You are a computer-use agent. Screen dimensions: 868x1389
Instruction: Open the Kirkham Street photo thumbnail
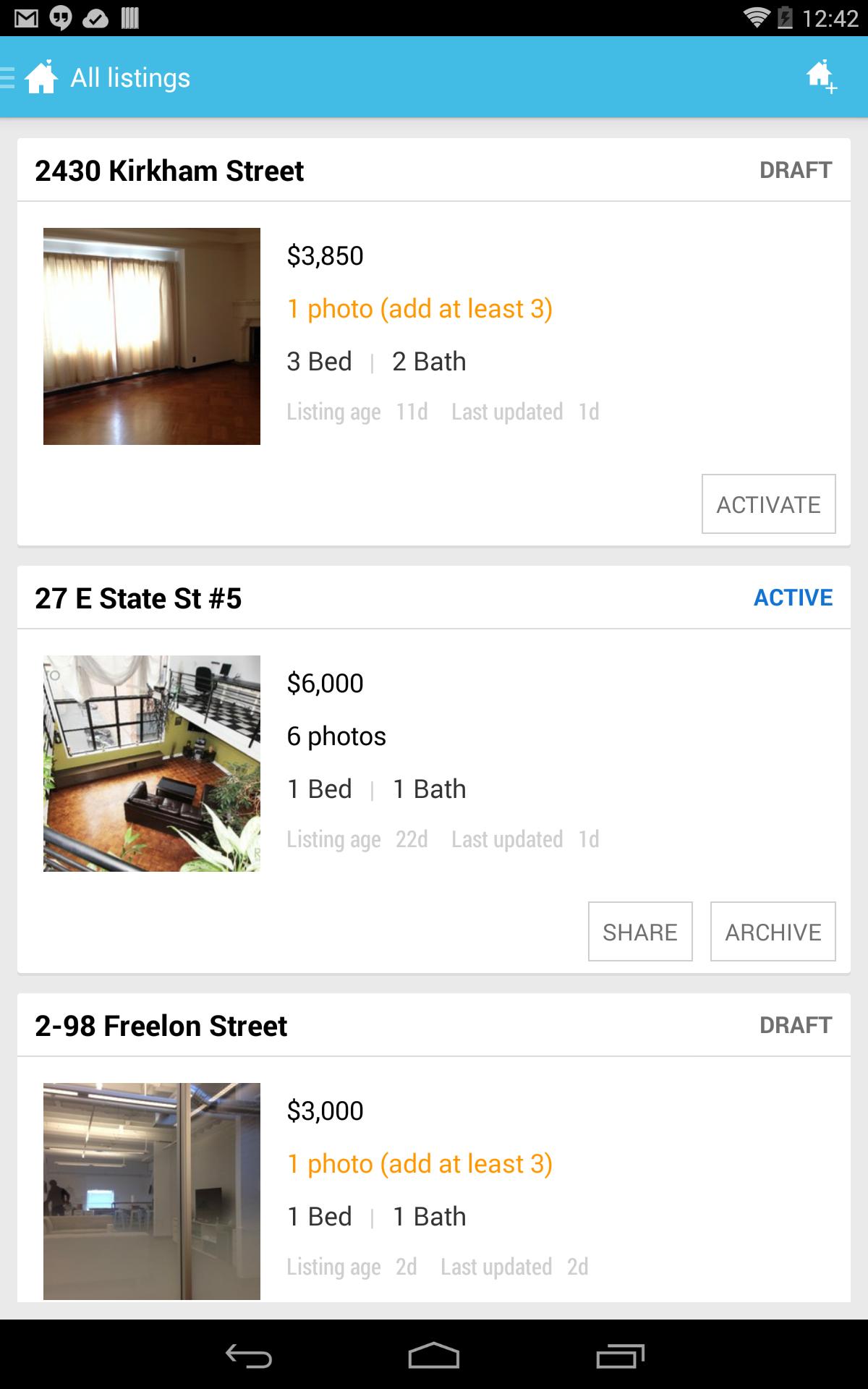[x=152, y=336]
